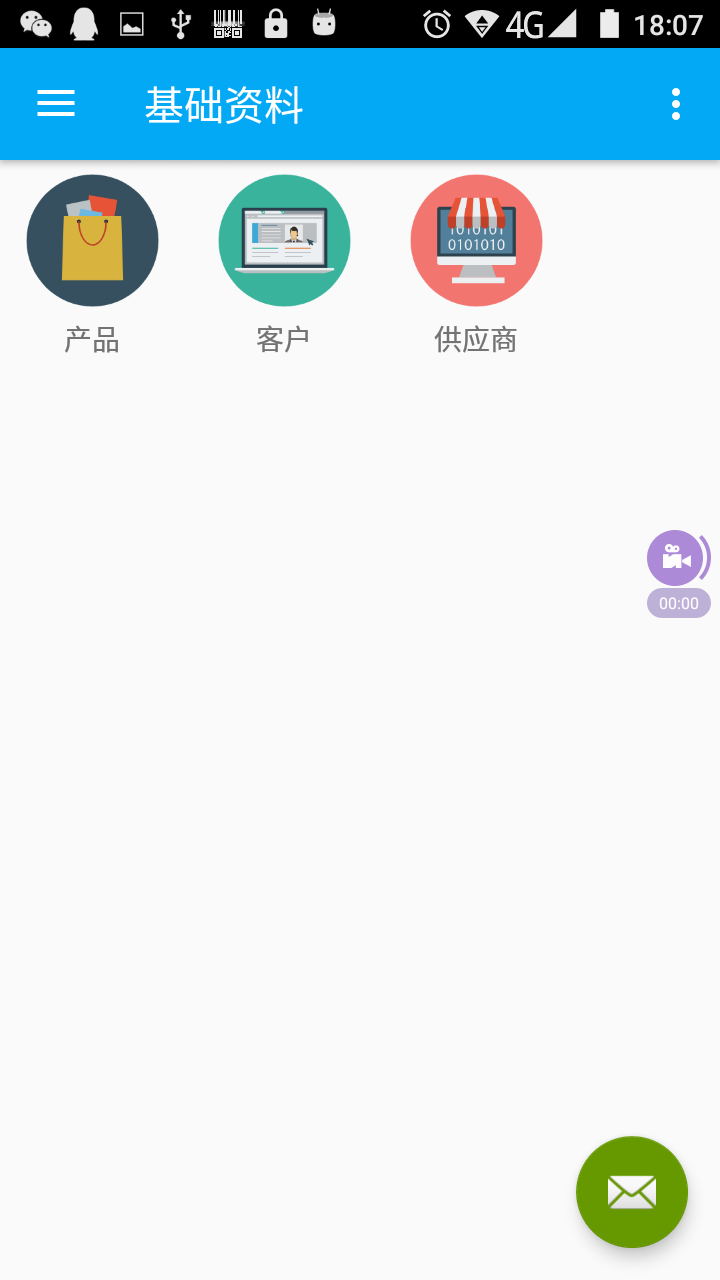
Task: Tap the green envelope message button
Action: [x=632, y=1192]
